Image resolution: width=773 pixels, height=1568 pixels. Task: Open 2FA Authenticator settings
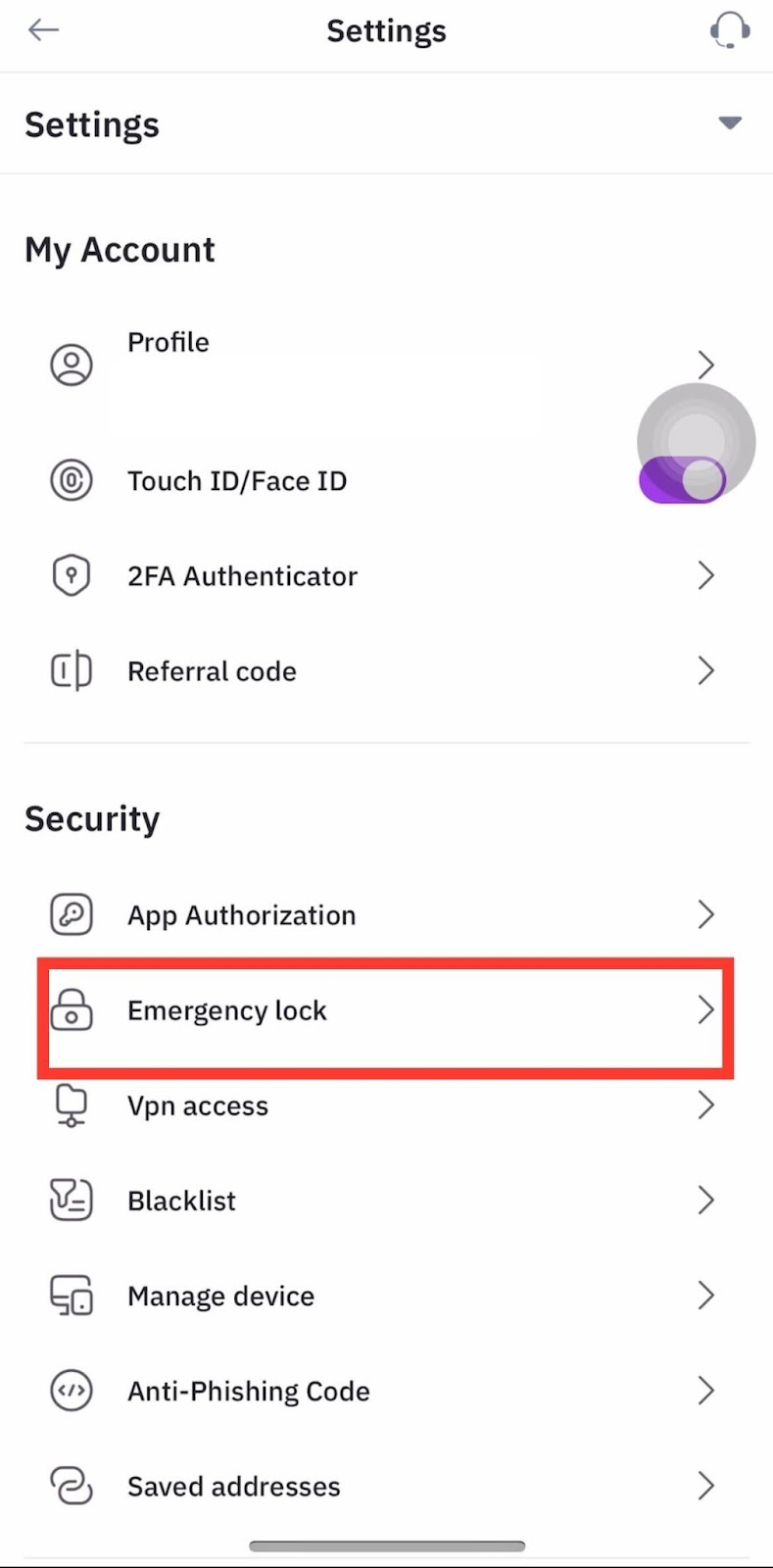[382, 576]
